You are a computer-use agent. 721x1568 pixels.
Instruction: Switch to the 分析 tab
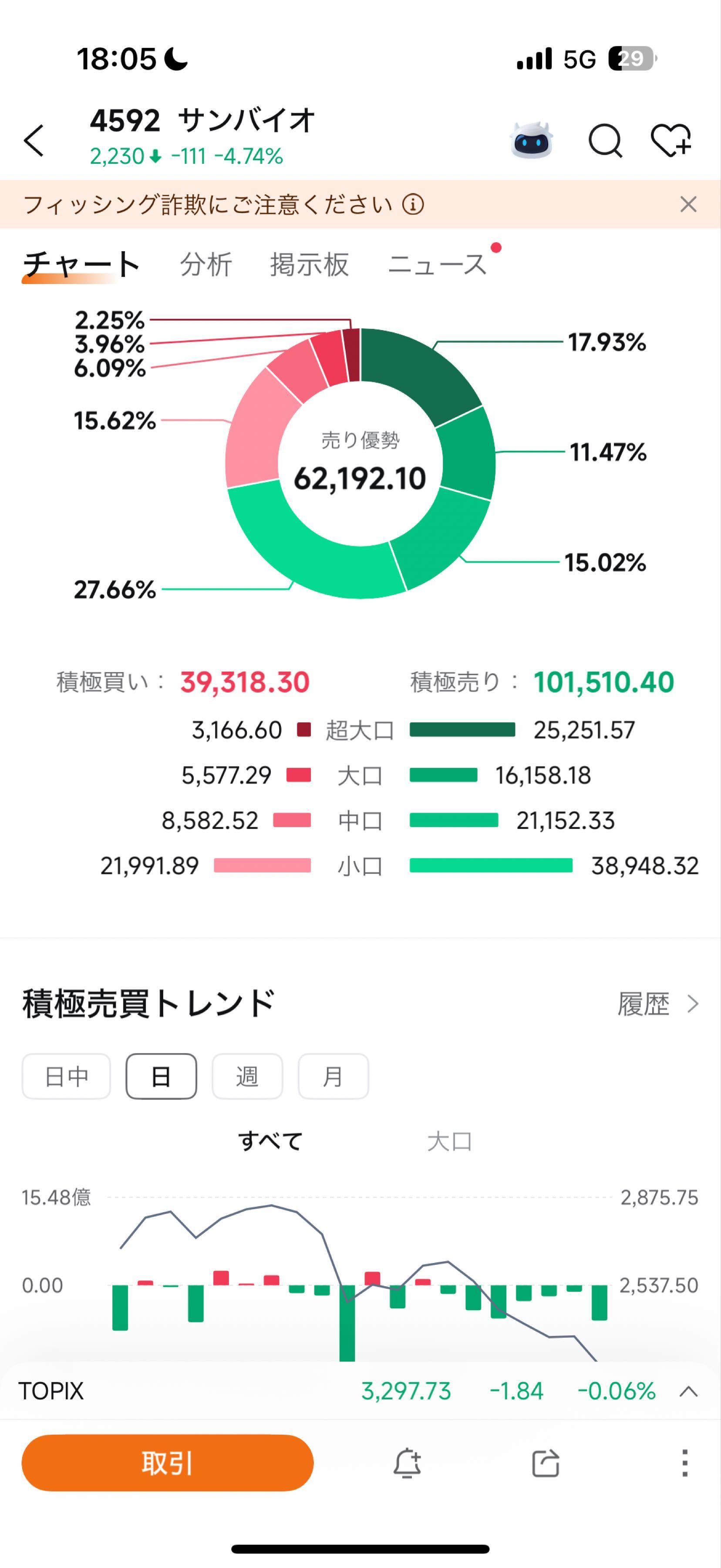[205, 264]
